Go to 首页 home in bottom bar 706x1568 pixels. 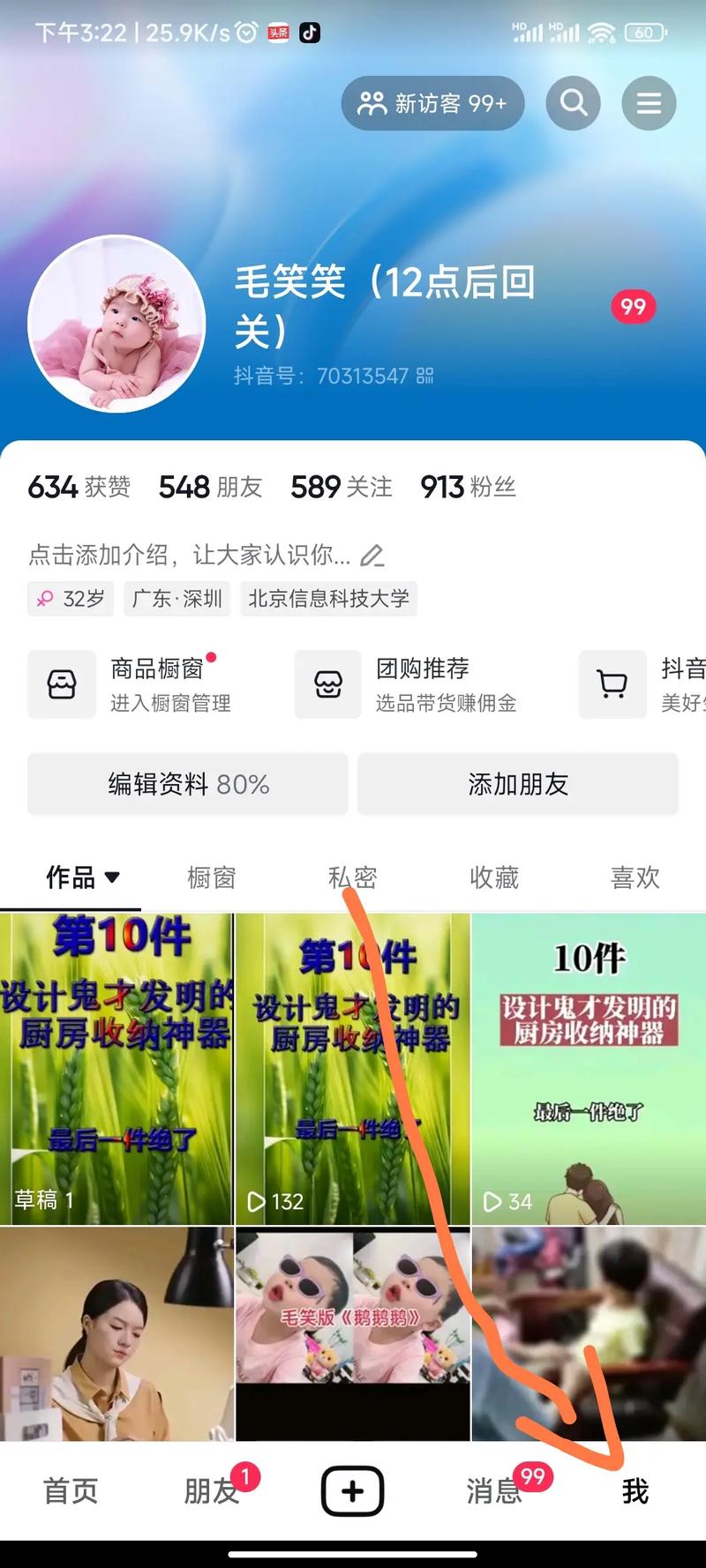coord(71,1491)
